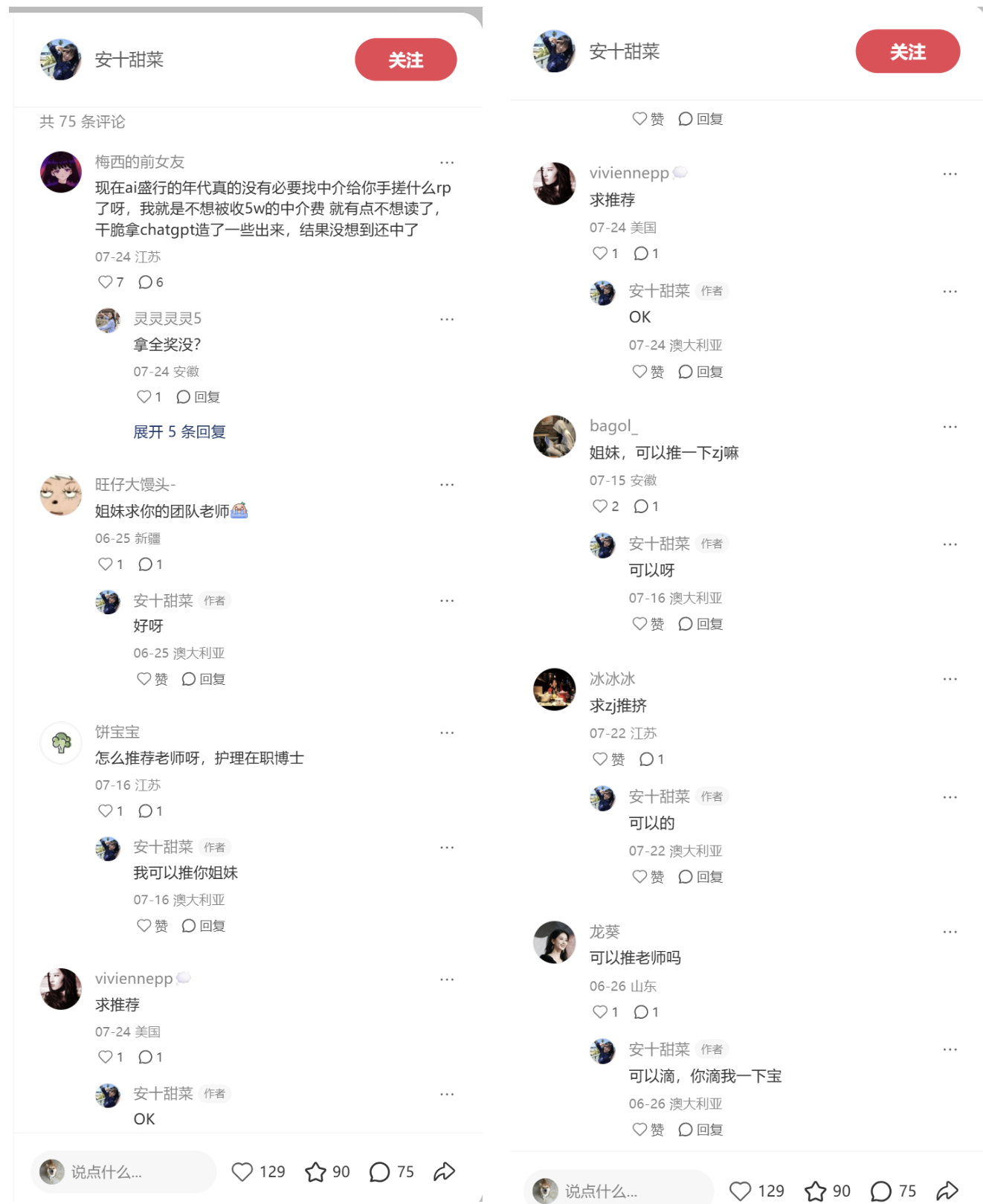Like 饼宝宝's comment

[111, 811]
